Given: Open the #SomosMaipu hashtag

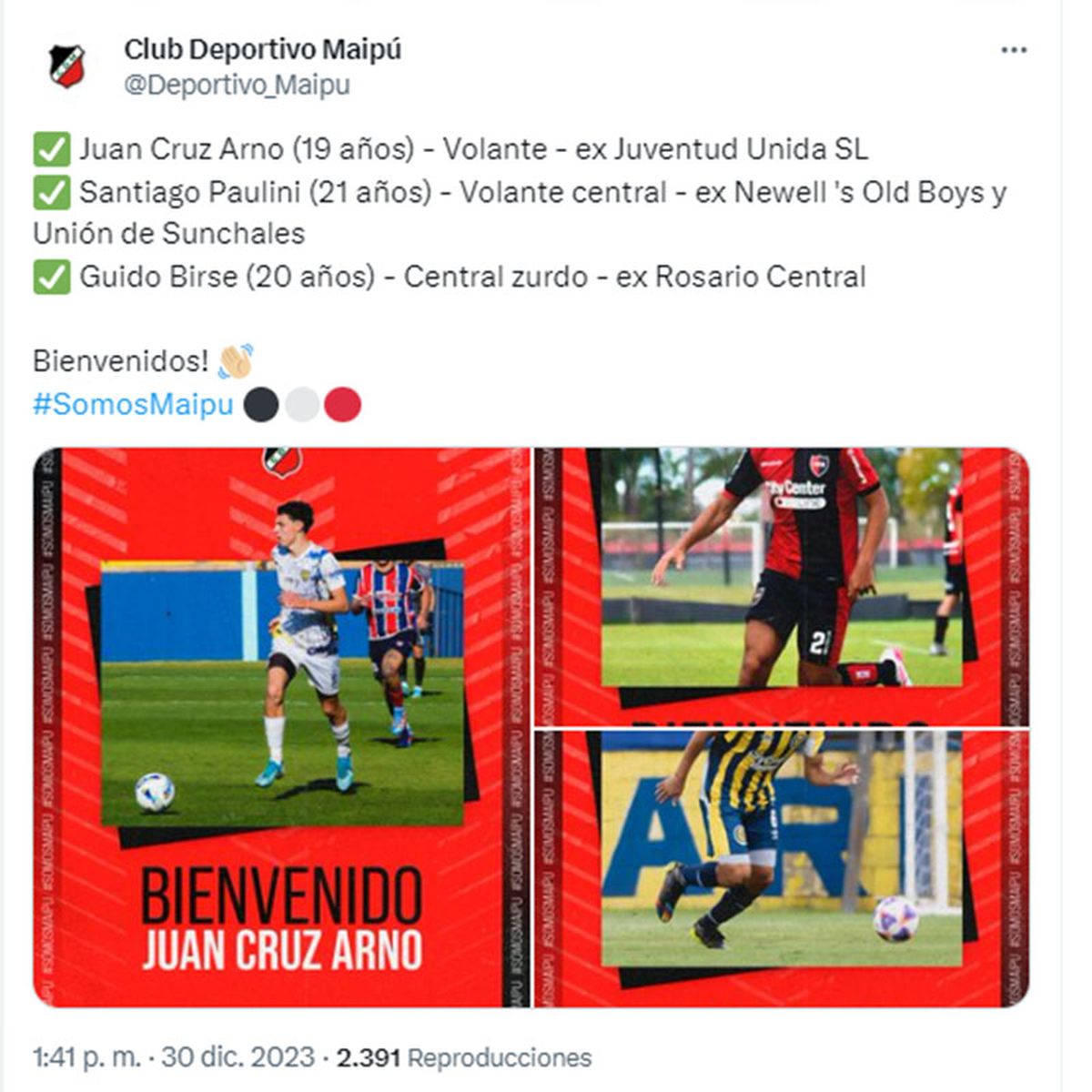Looking at the screenshot, I should [x=133, y=404].
